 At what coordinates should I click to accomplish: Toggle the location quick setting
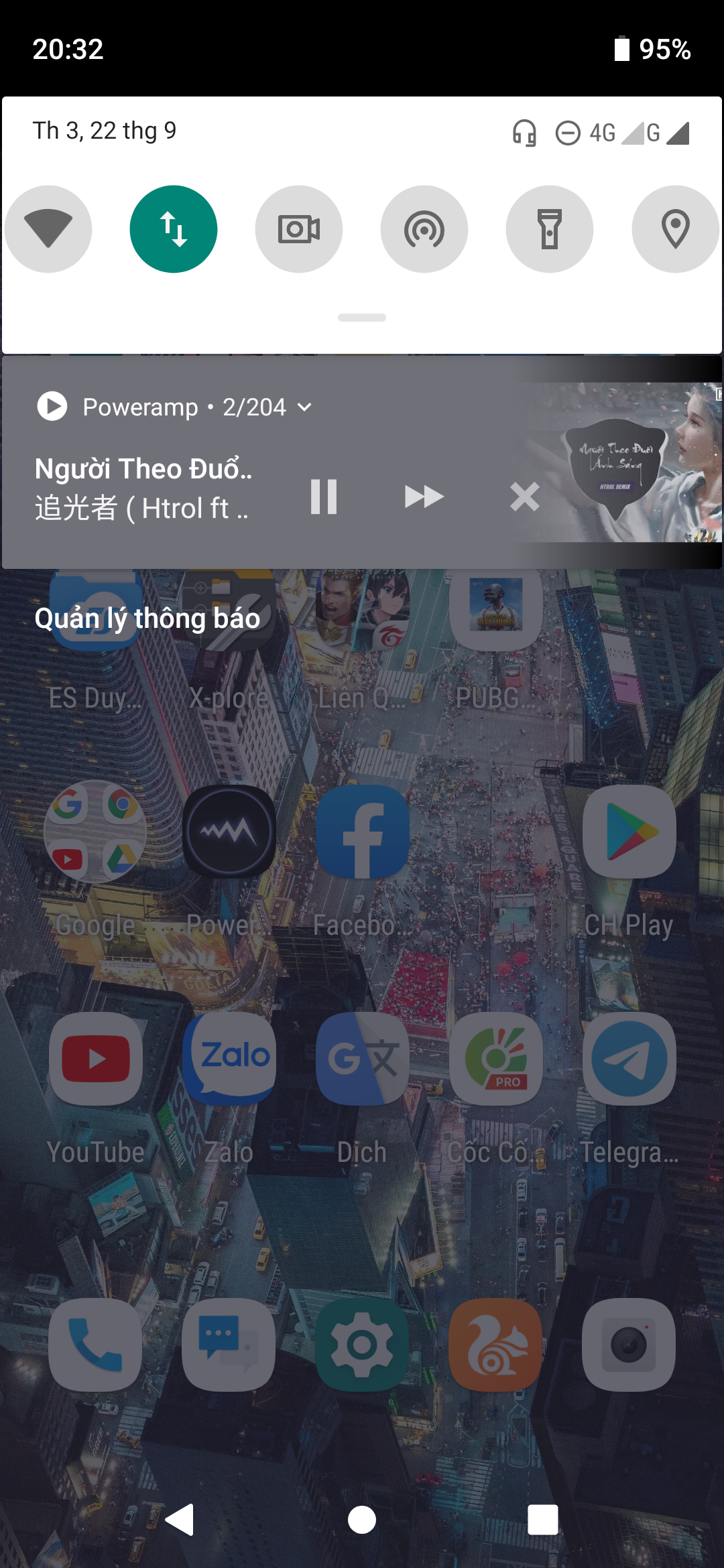tap(675, 229)
